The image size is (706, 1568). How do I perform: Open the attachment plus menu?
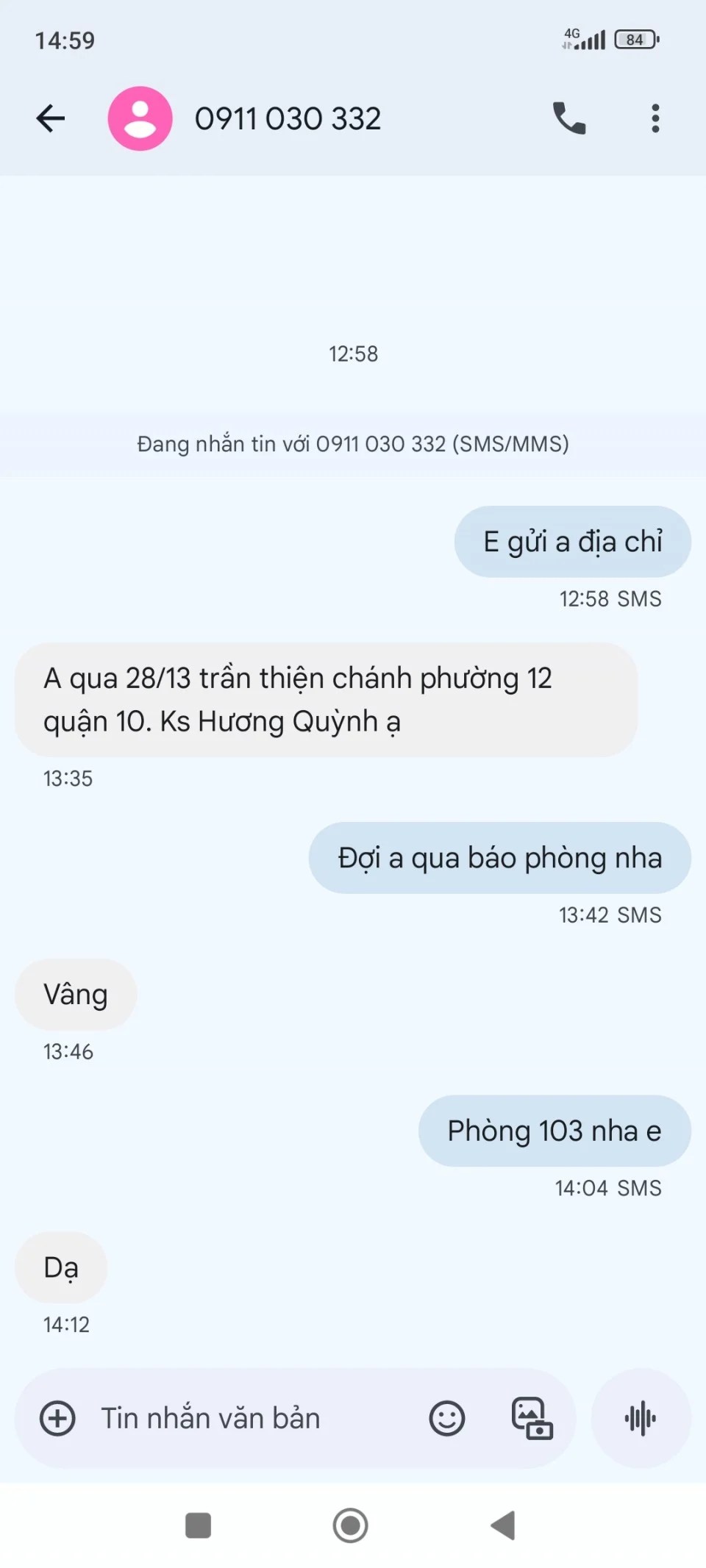[57, 1418]
